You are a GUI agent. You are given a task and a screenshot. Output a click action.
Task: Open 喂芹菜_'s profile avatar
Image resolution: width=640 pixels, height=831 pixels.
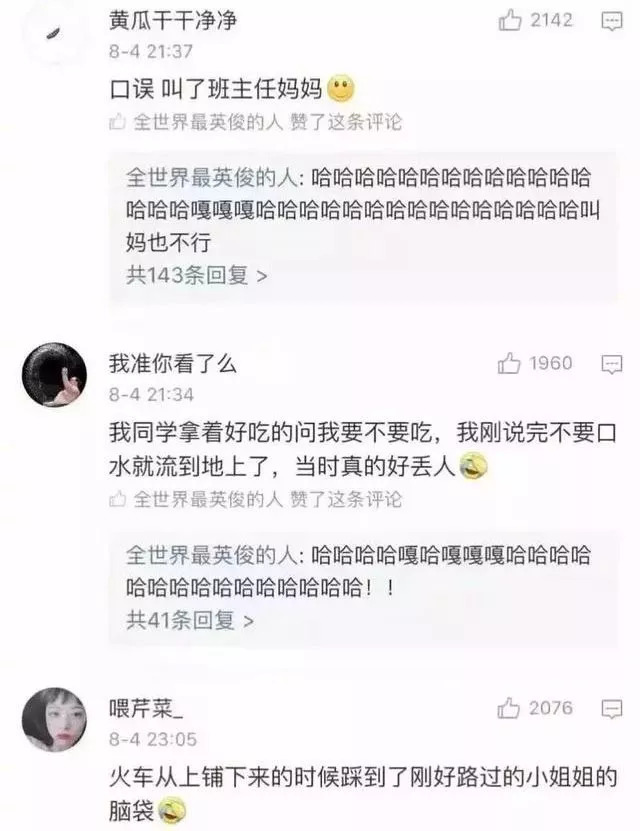(54, 720)
